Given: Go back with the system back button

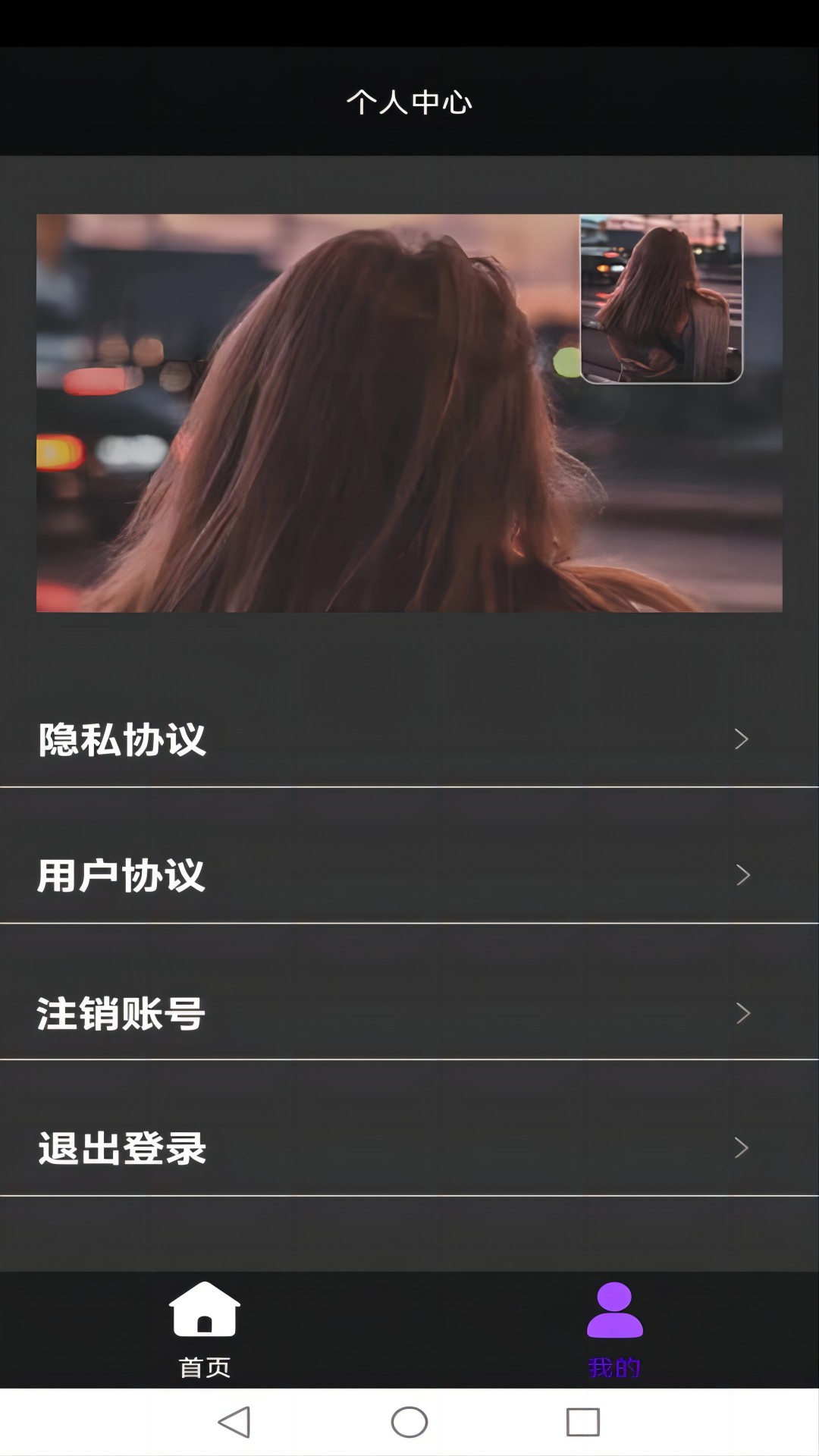Looking at the screenshot, I should tap(234, 1422).
